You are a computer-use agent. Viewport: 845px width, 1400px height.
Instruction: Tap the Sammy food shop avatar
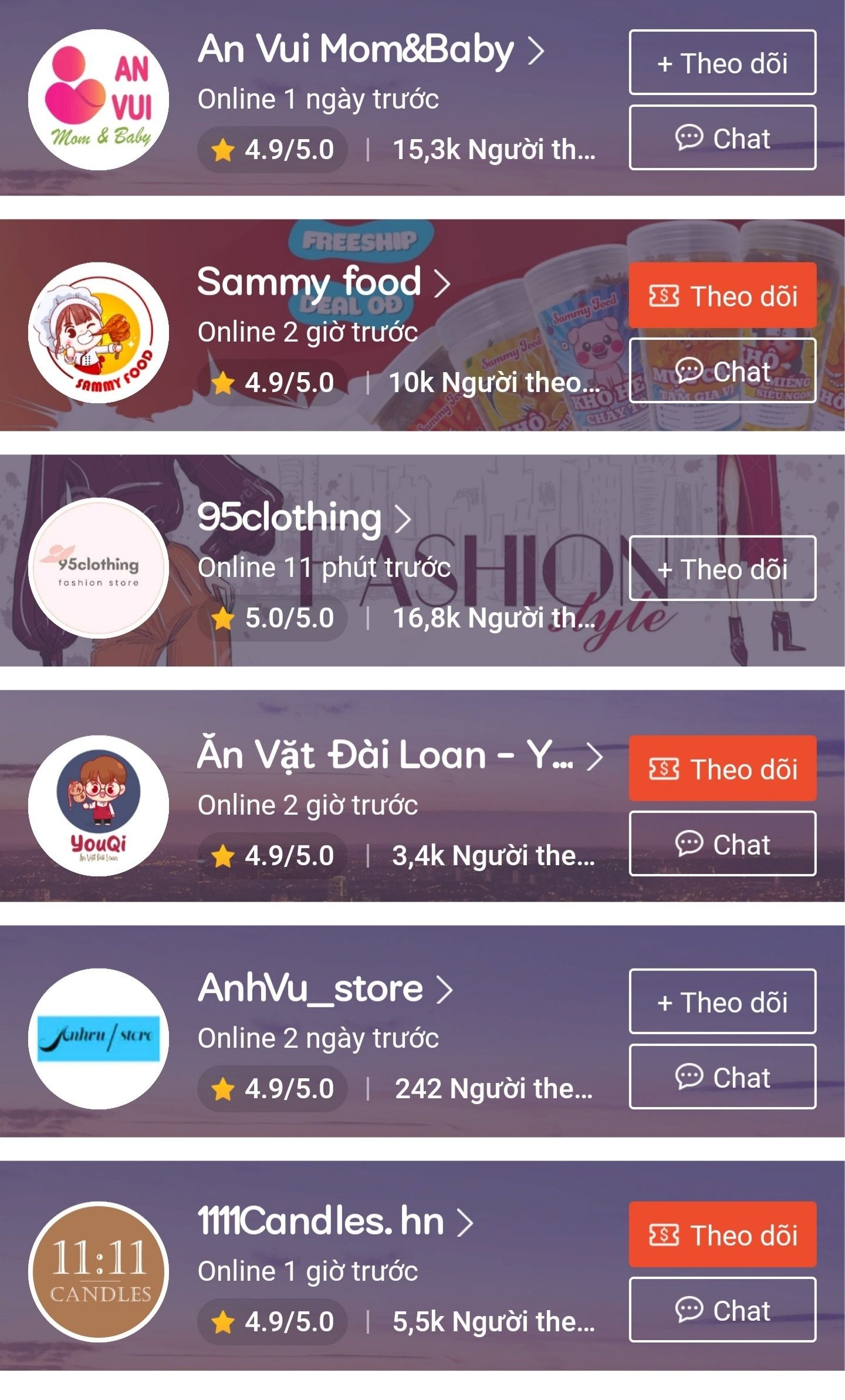pos(99,333)
